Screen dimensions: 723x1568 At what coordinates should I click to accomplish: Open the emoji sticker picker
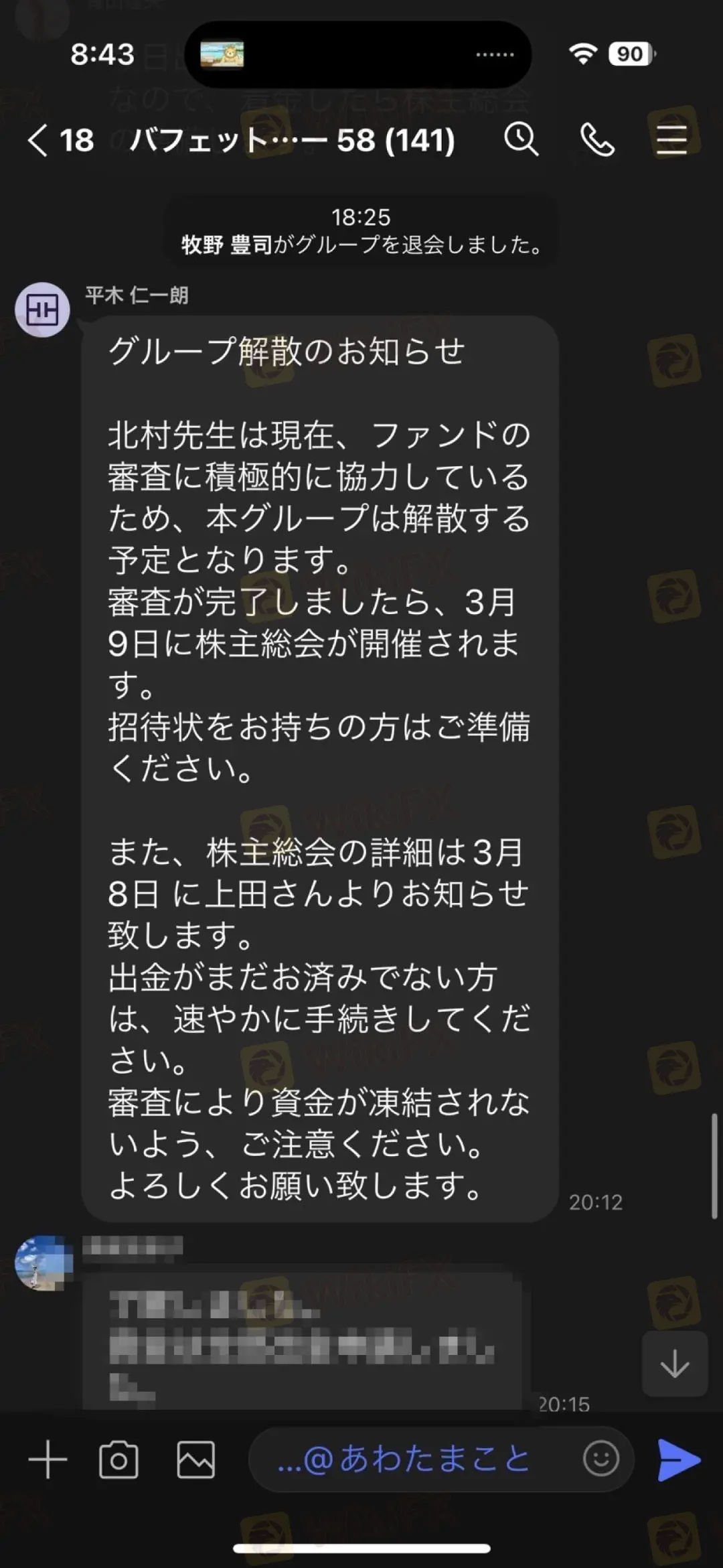pos(600,1459)
